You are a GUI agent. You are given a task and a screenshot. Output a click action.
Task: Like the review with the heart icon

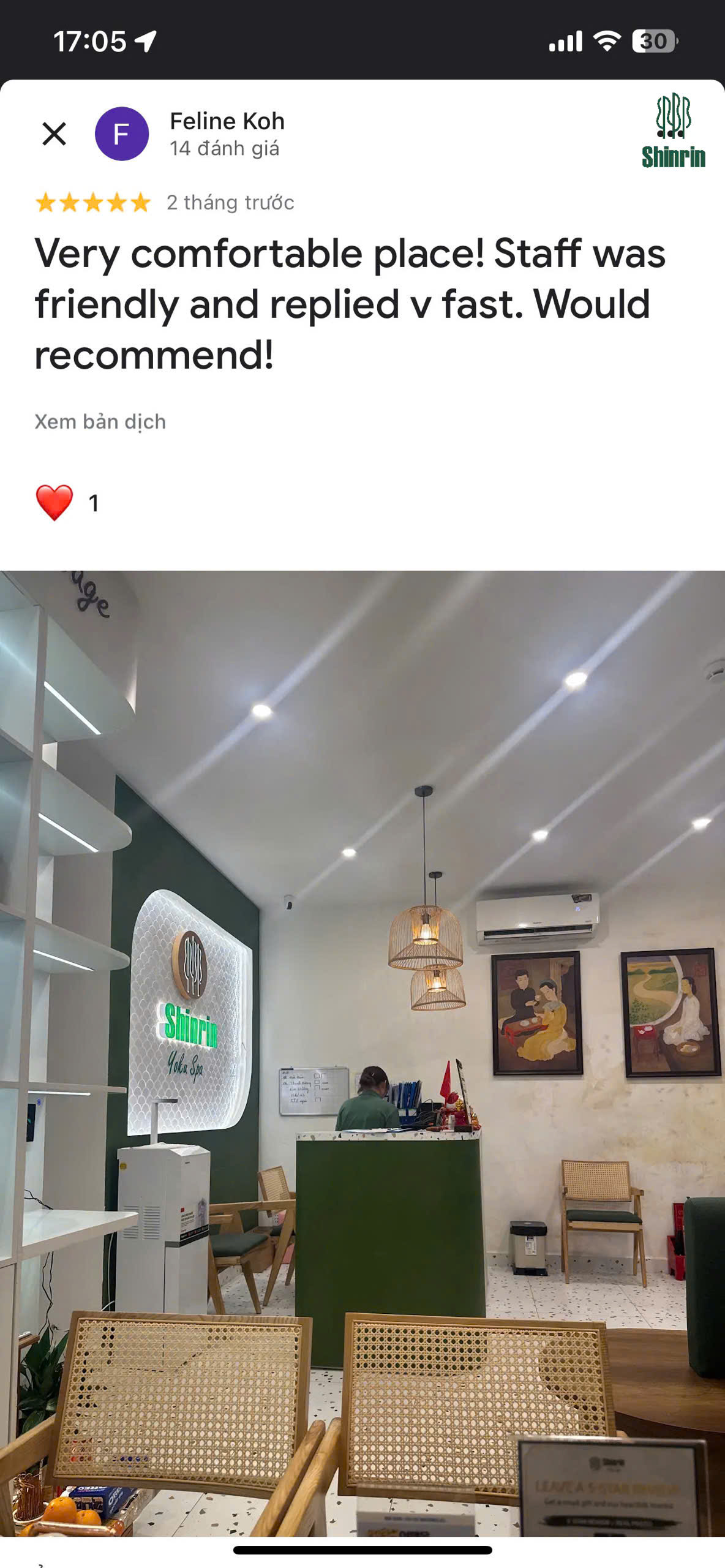pos(54,503)
